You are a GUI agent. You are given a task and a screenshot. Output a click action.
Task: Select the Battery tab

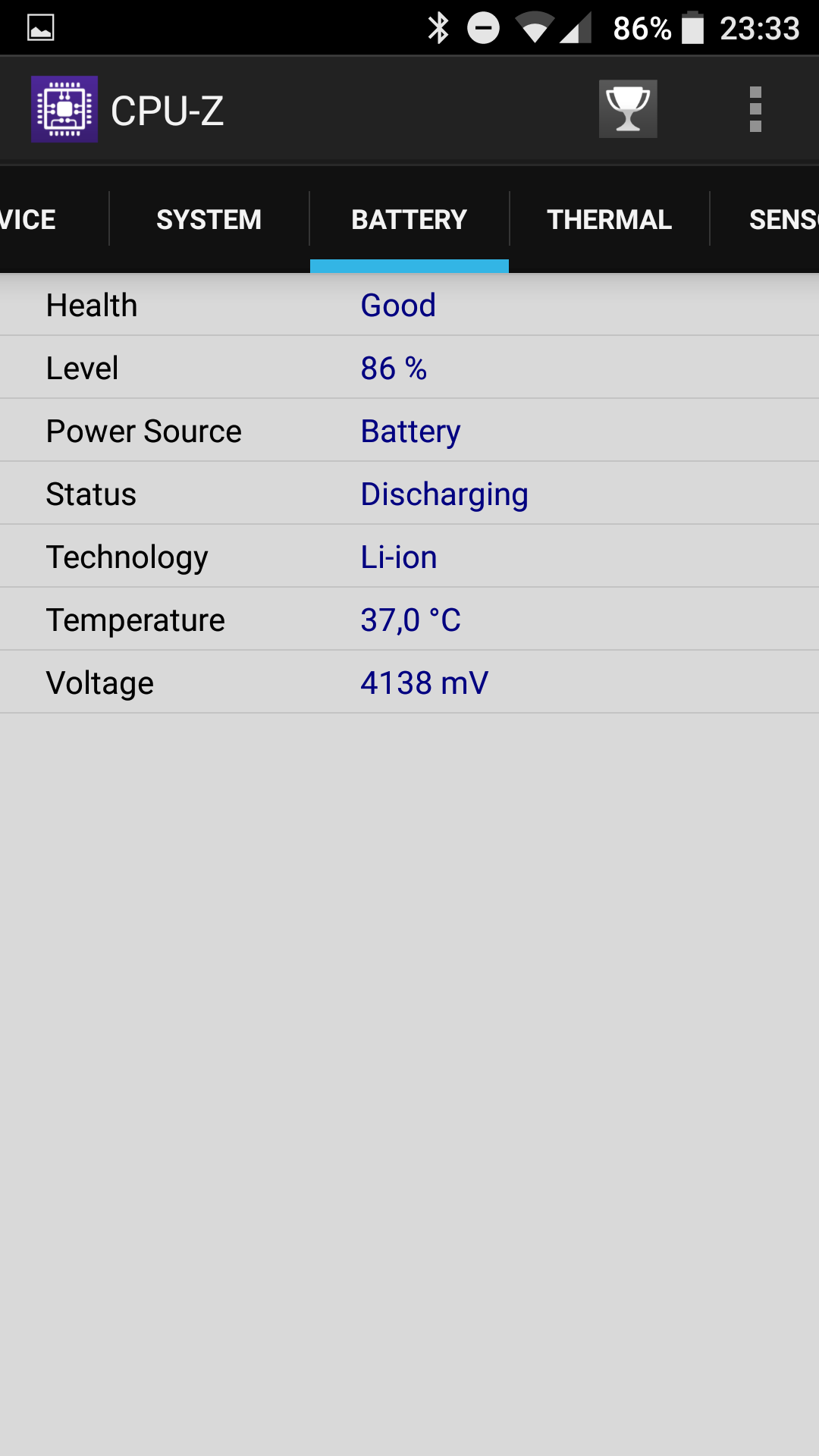[x=409, y=220]
